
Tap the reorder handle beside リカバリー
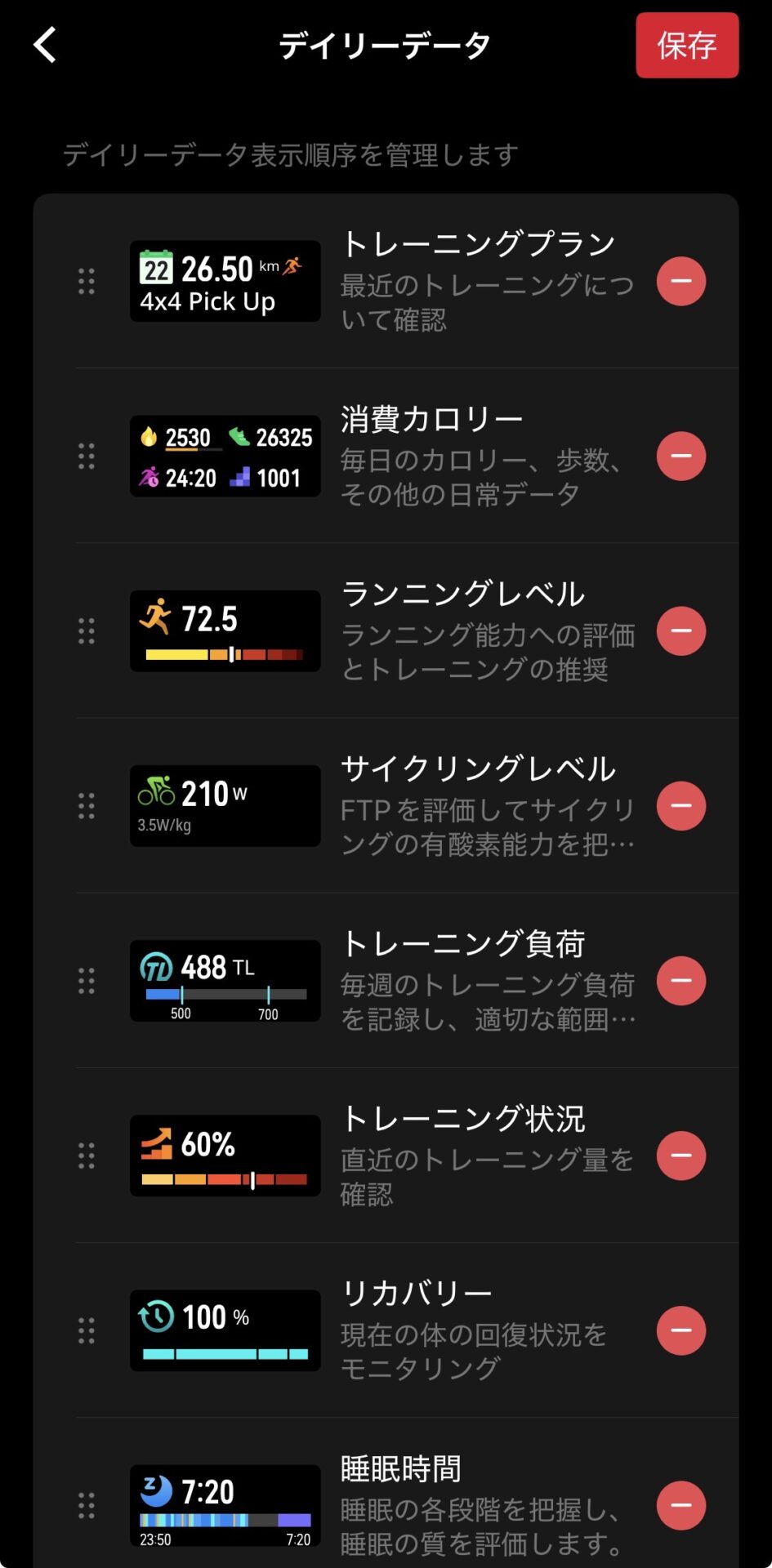(x=86, y=1330)
